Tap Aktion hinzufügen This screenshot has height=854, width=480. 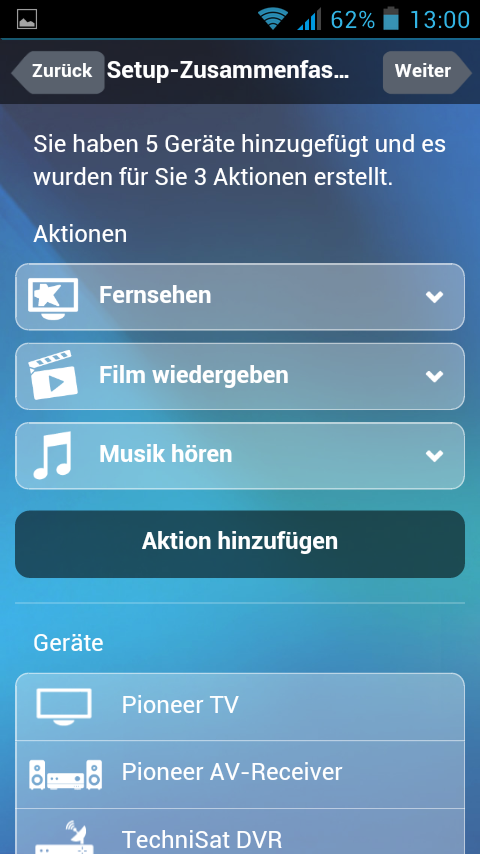(x=240, y=544)
